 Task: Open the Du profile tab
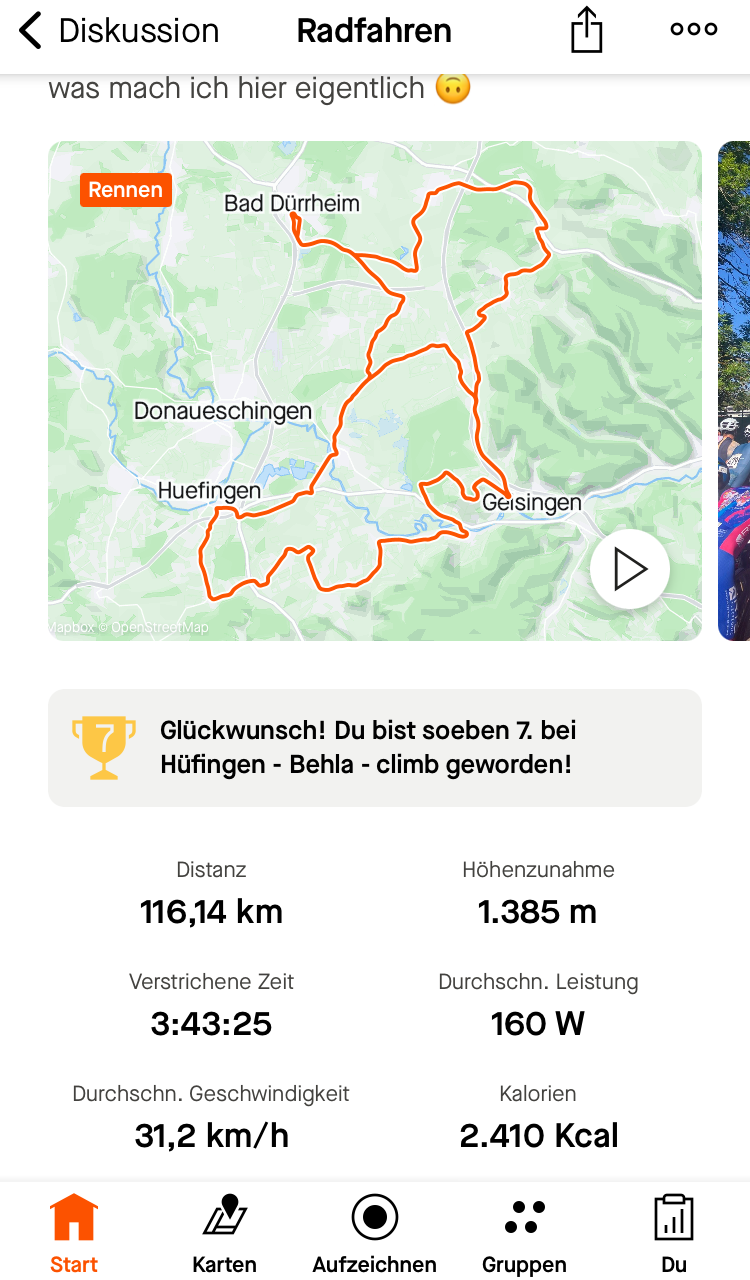pyautogui.click(x=674, y=1234)
